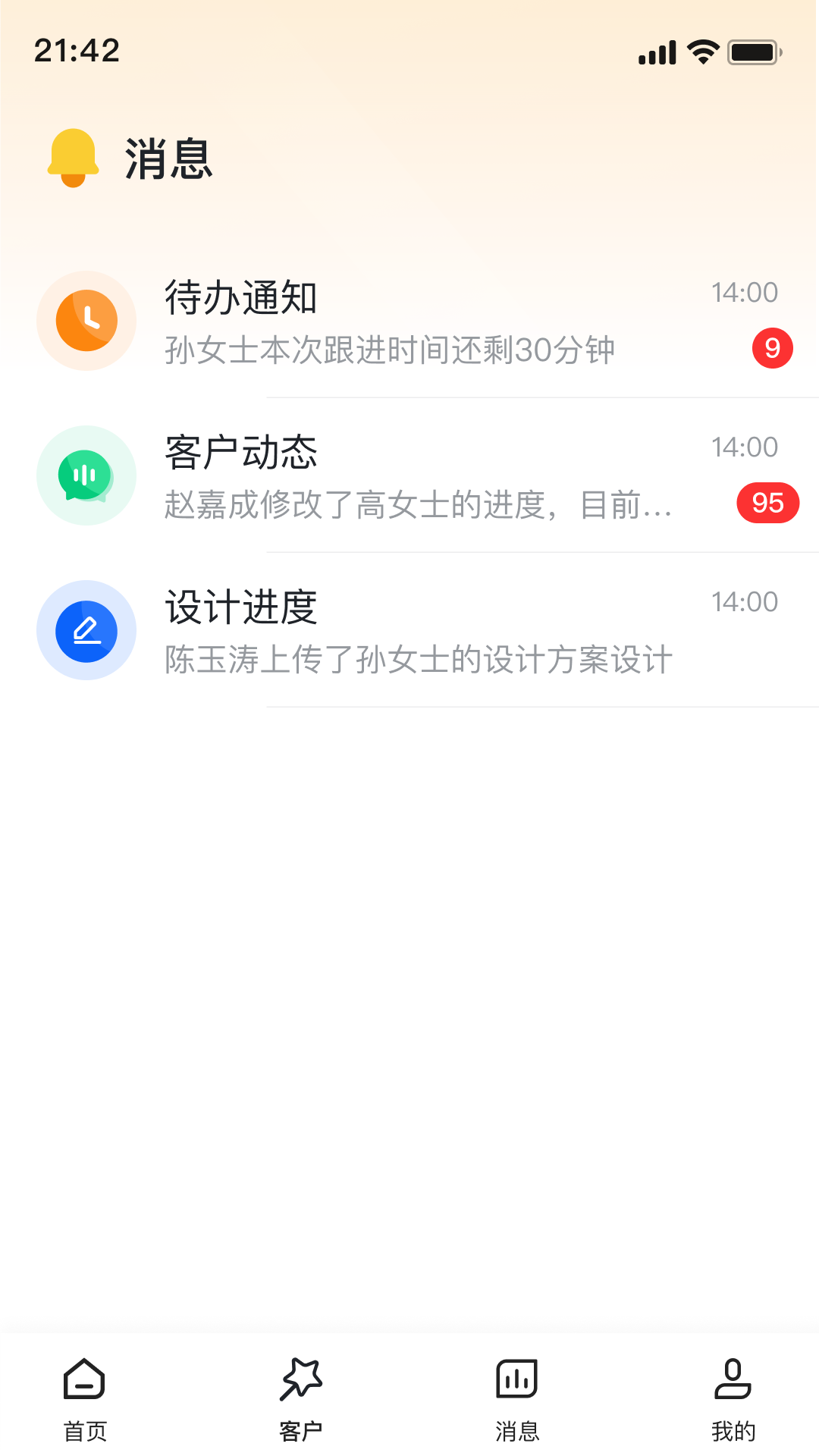The width and height of the screenshot is (819, 1456).
Task: Tap the green chat icon for 客户动态
Action: point(86,475)
